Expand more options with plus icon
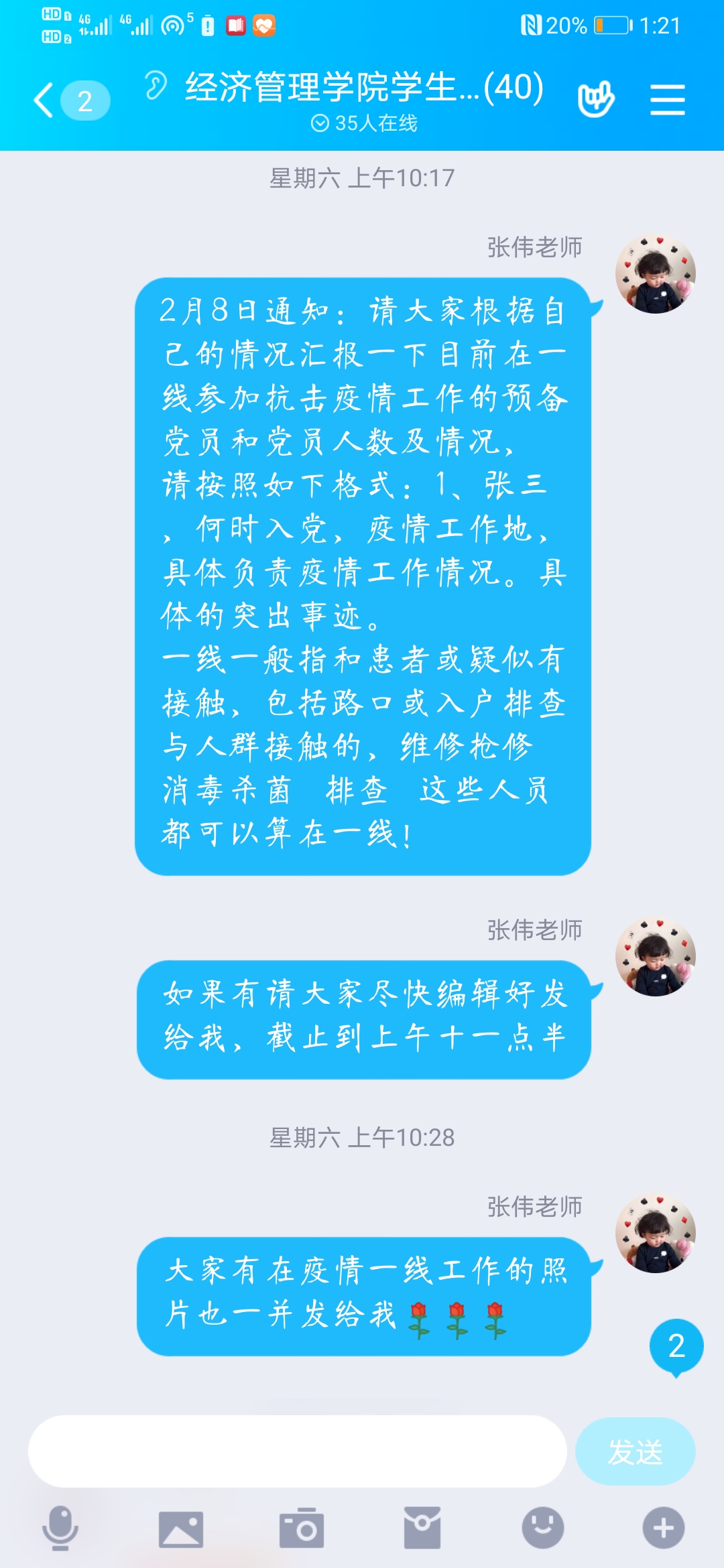Viewport: 724px width, 1568px height. point(663,1528)
